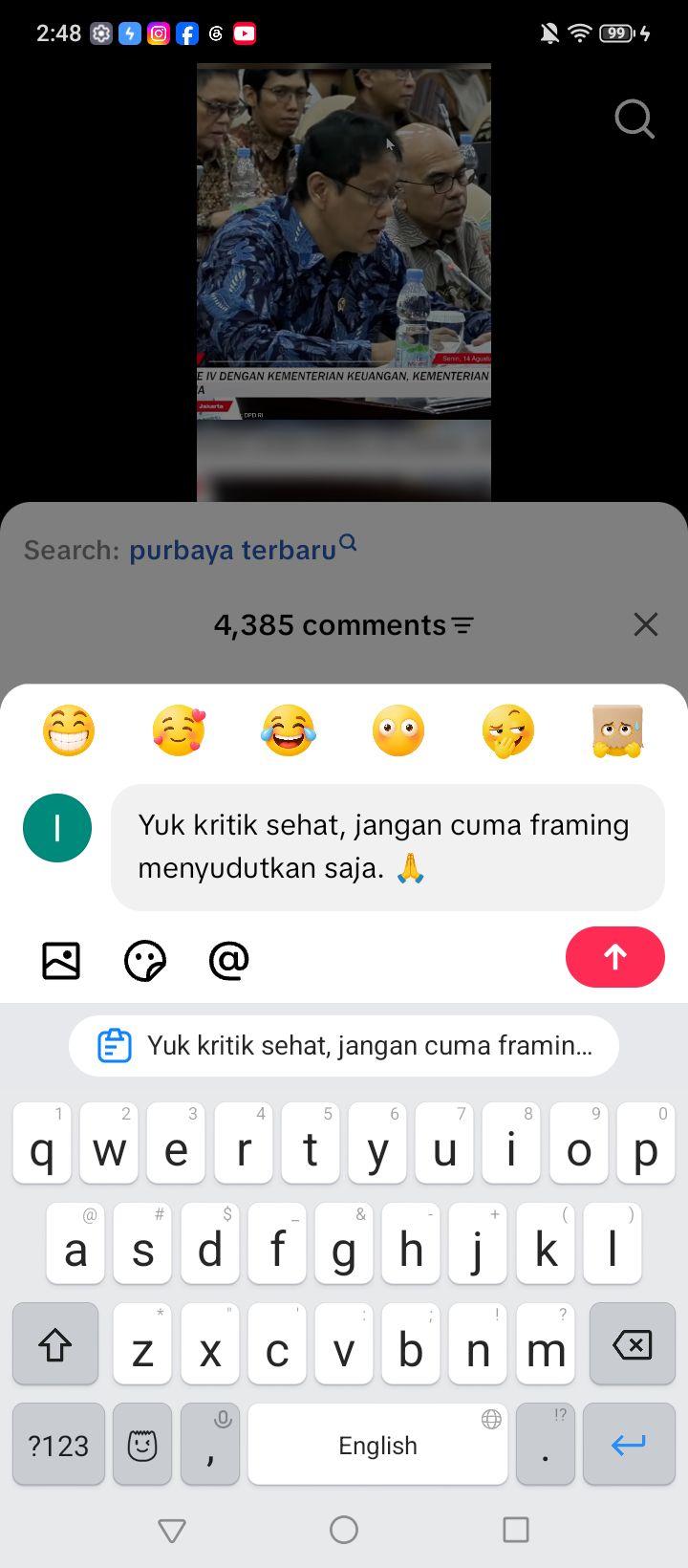Insert the laughing tears emoji
The image size is (688, 1568).
(289, 731)
